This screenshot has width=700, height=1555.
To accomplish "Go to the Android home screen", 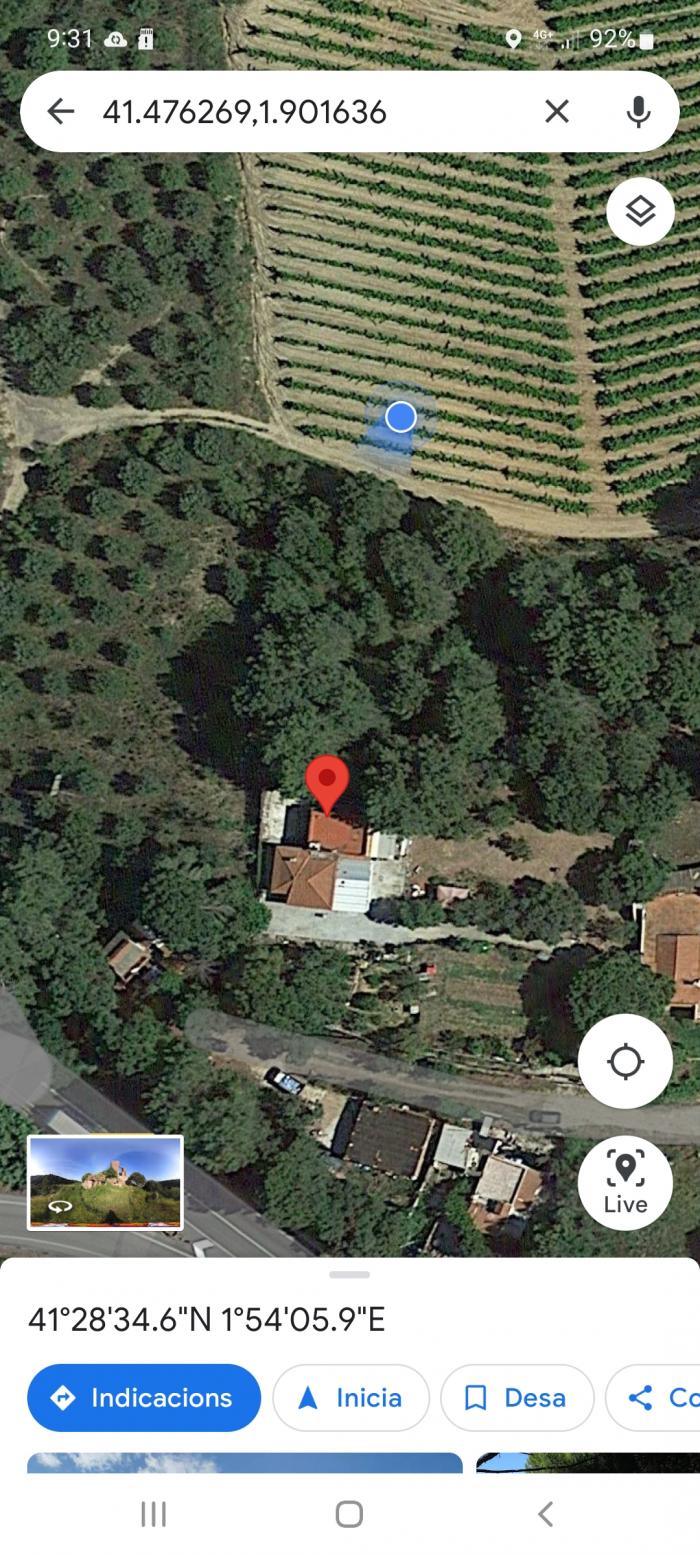I will 349,1514.
